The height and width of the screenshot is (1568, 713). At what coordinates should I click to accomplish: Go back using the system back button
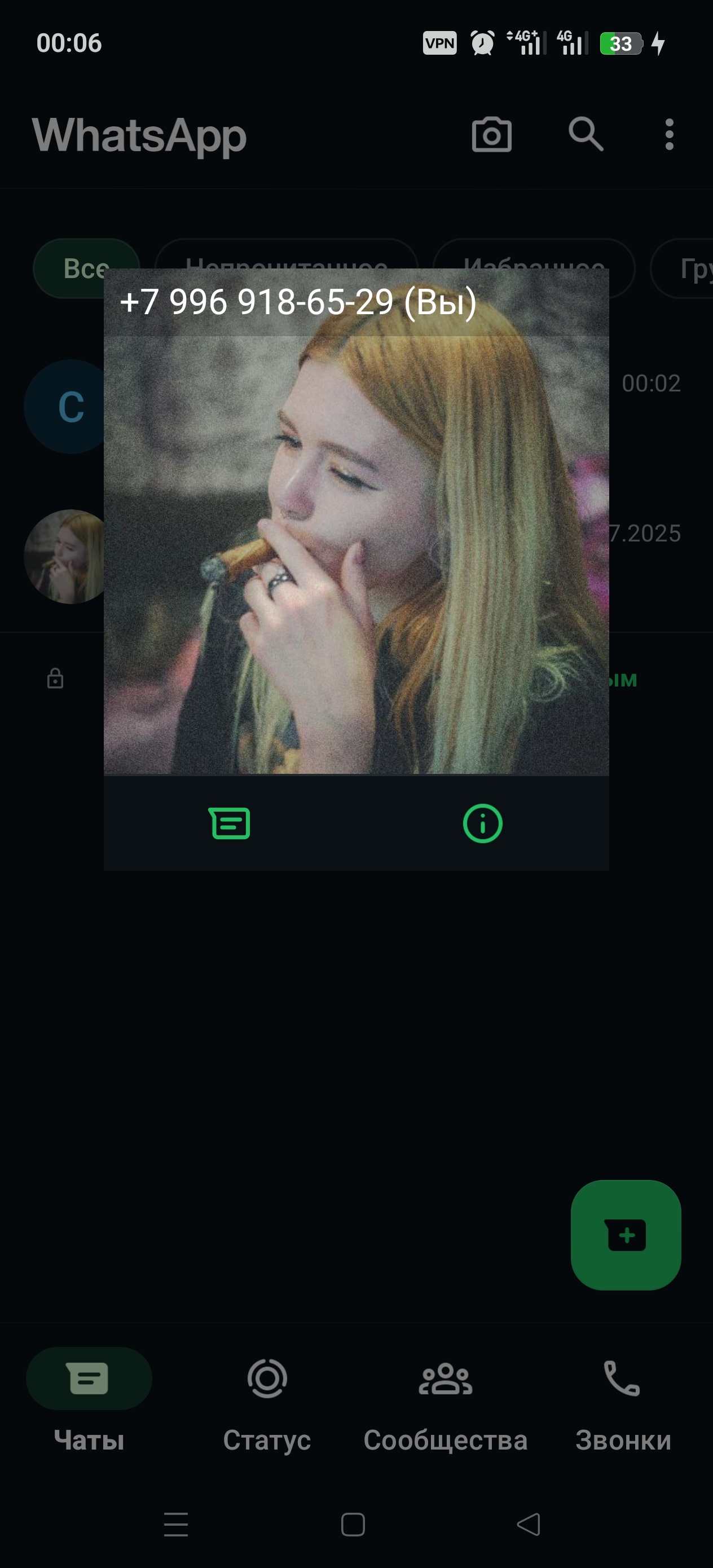pyautogui.click(x=529, y=1524)
